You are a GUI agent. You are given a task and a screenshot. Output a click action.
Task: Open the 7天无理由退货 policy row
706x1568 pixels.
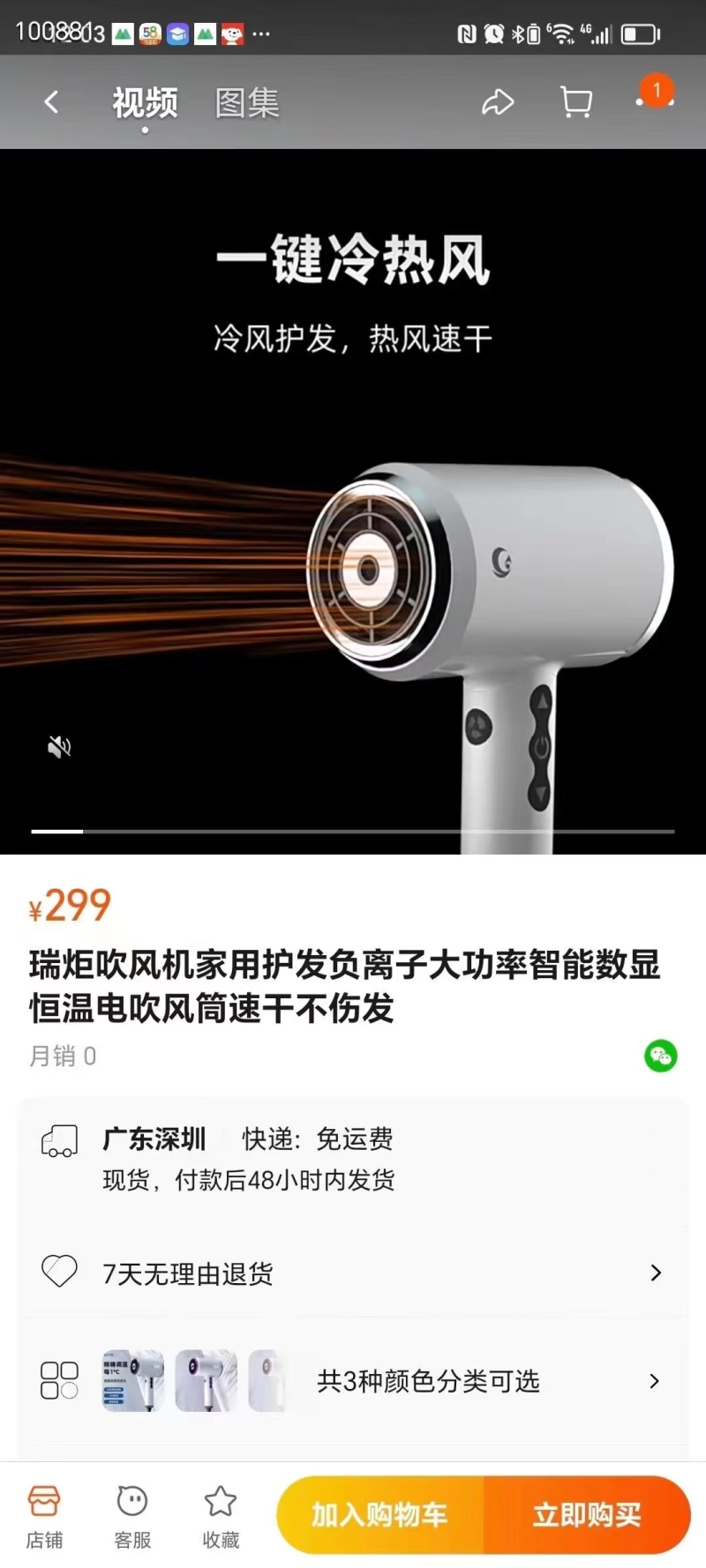[353, 1273]
